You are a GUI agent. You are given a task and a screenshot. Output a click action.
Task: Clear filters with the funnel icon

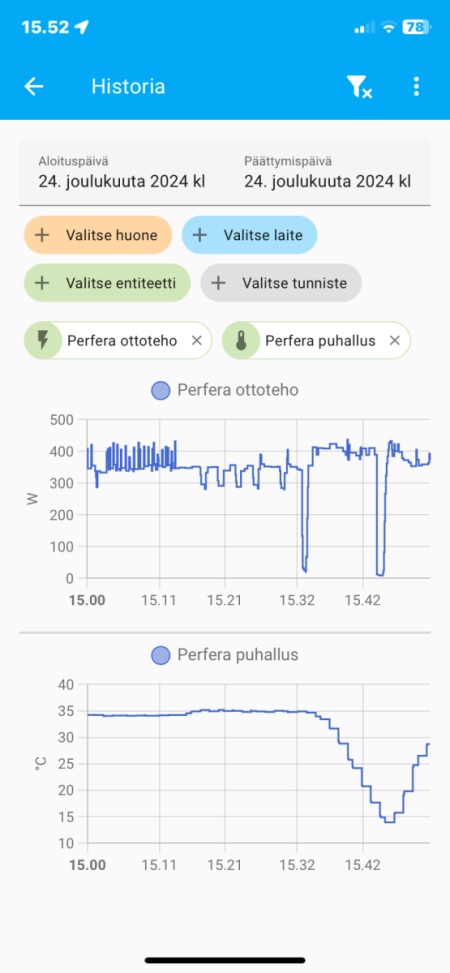pyautogui.click(x=359, y=87)
